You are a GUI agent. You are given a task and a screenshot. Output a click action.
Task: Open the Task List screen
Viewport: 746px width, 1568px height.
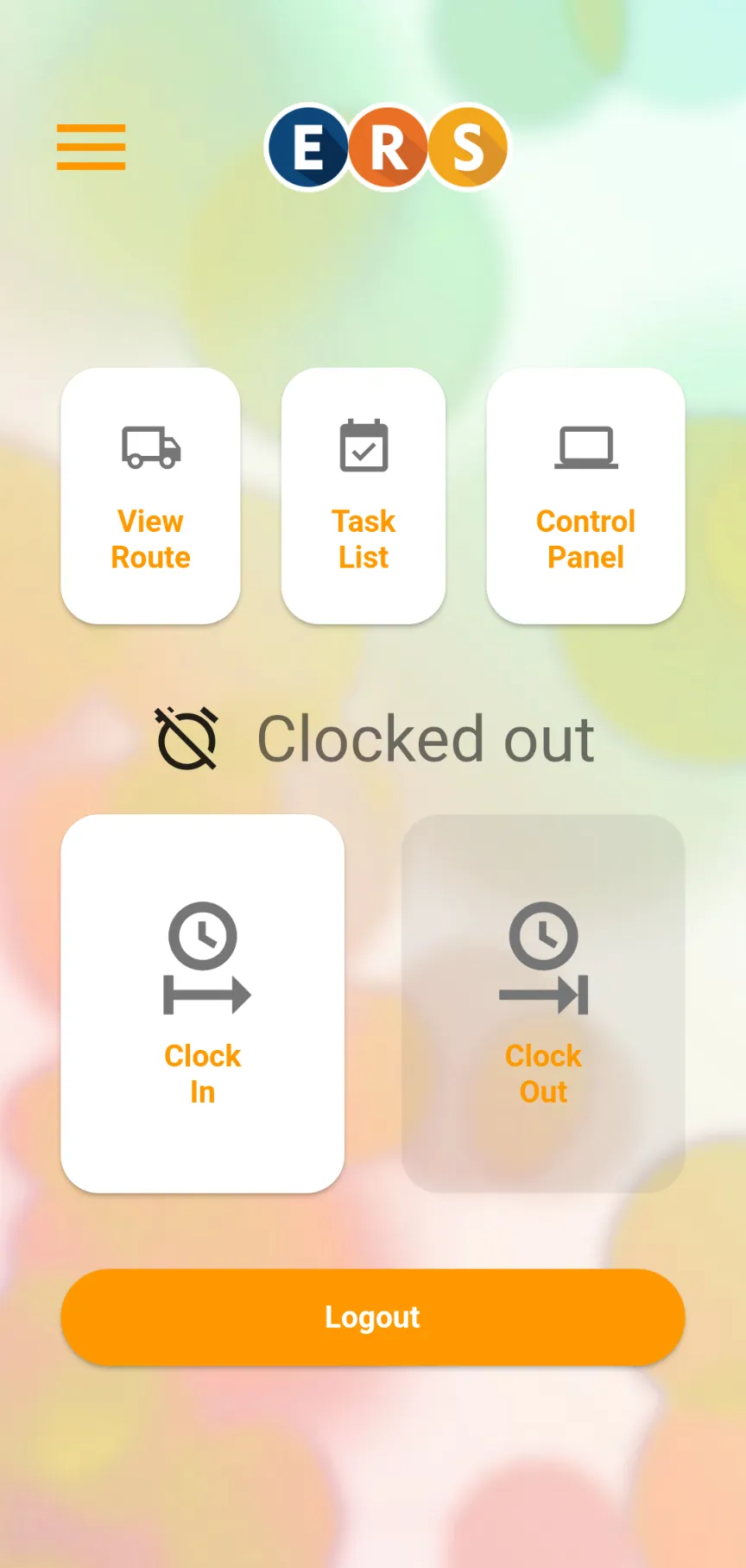[x=364, y=495]
